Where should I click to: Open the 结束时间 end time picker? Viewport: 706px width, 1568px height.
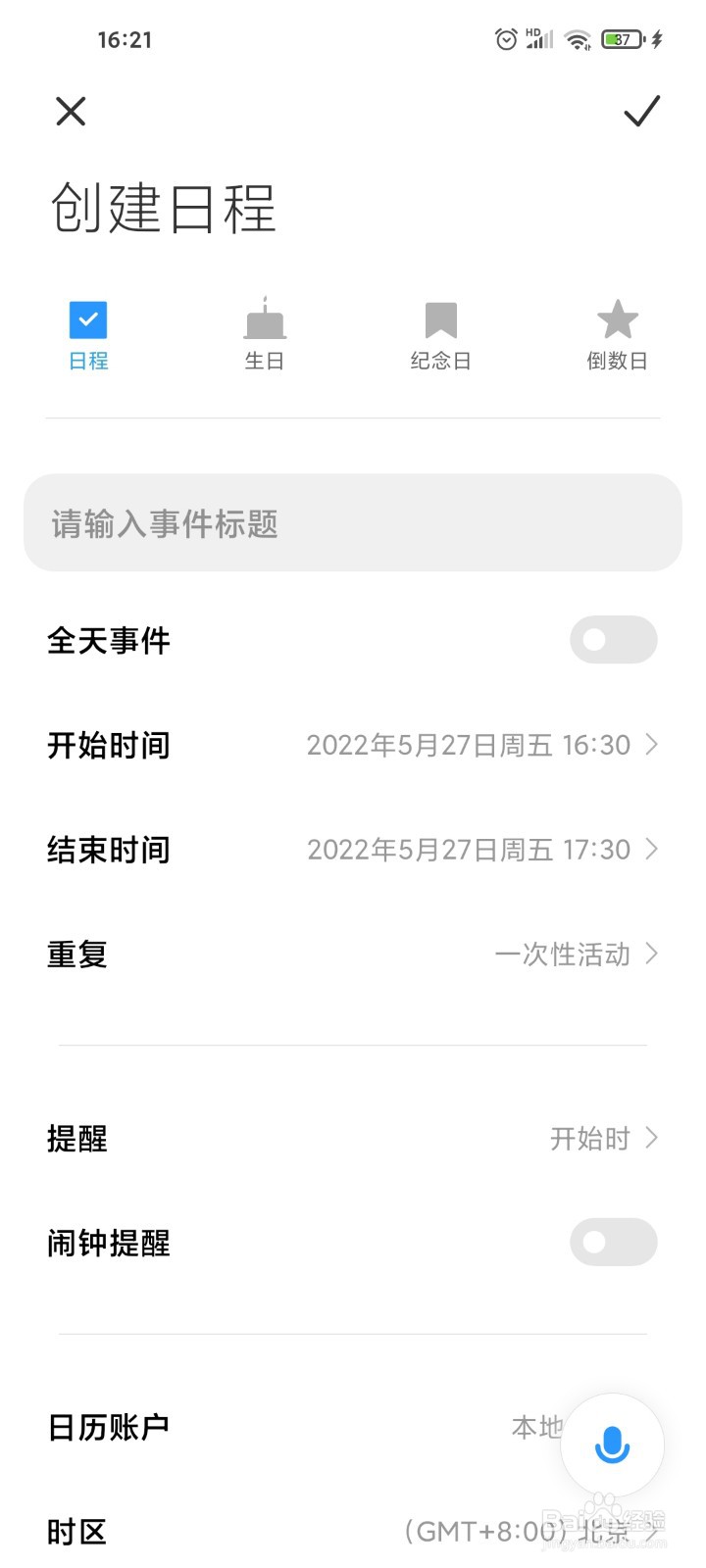(x=353, y=850)
